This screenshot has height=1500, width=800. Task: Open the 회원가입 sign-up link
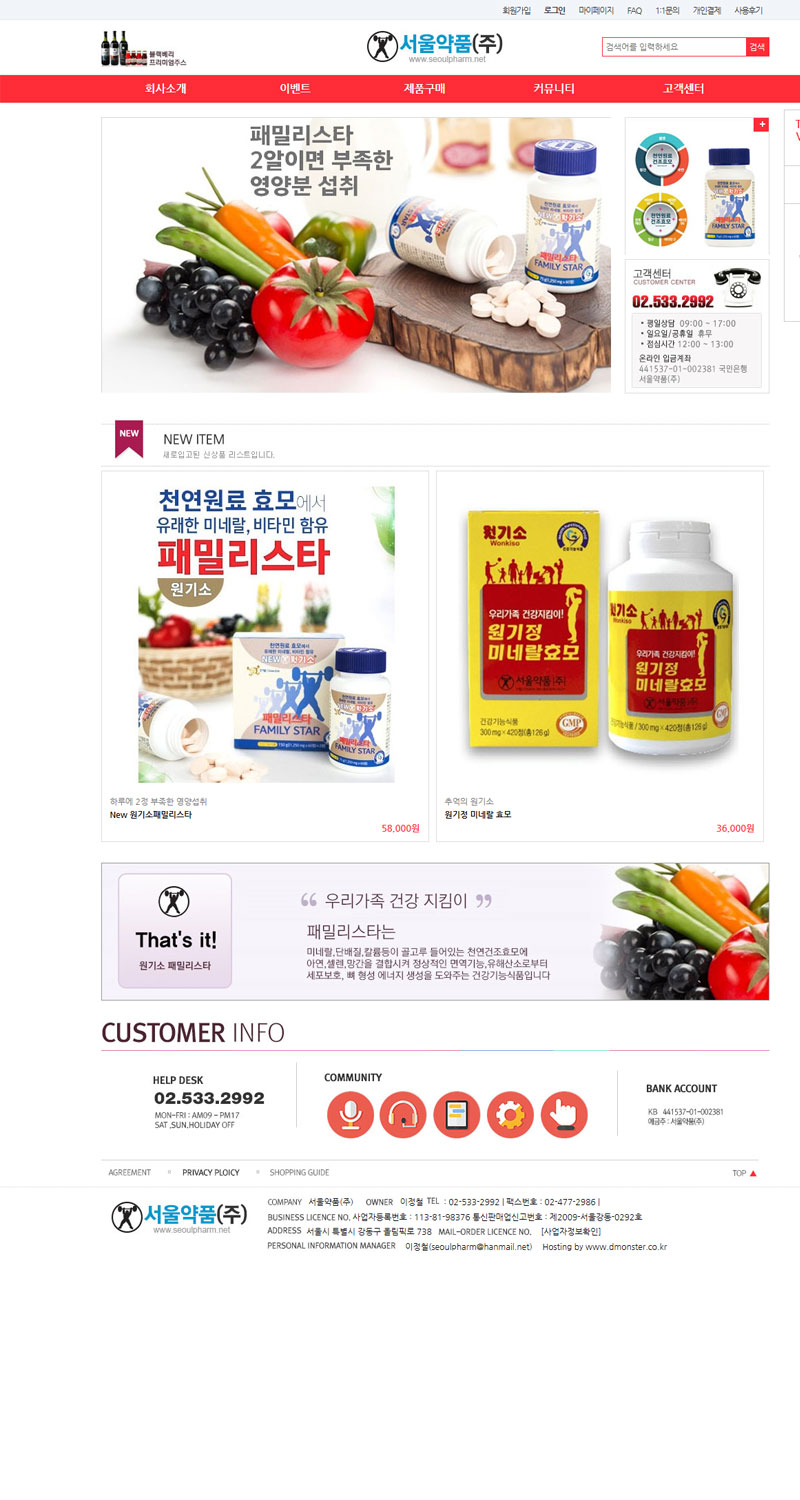(516, 11)
